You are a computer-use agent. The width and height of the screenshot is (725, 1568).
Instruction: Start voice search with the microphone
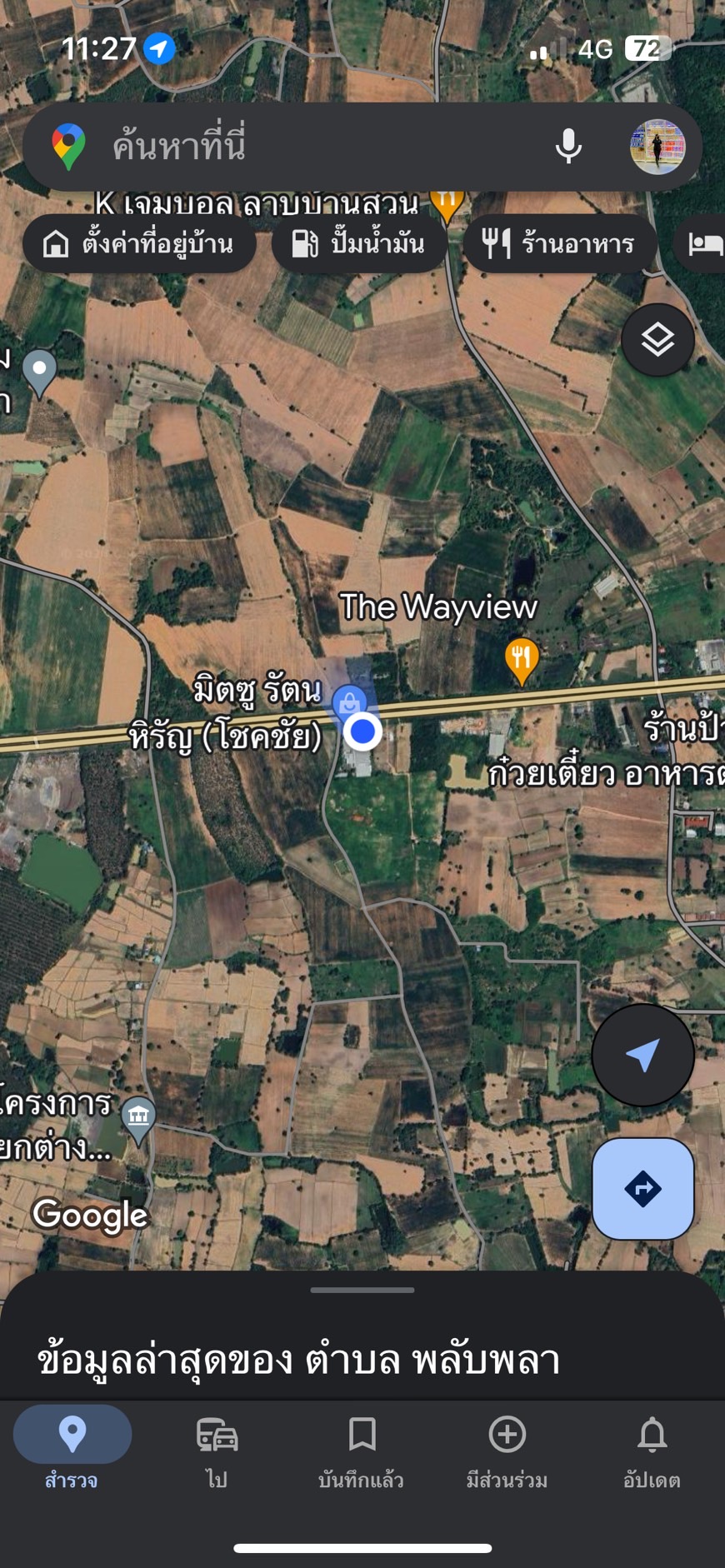568,147
